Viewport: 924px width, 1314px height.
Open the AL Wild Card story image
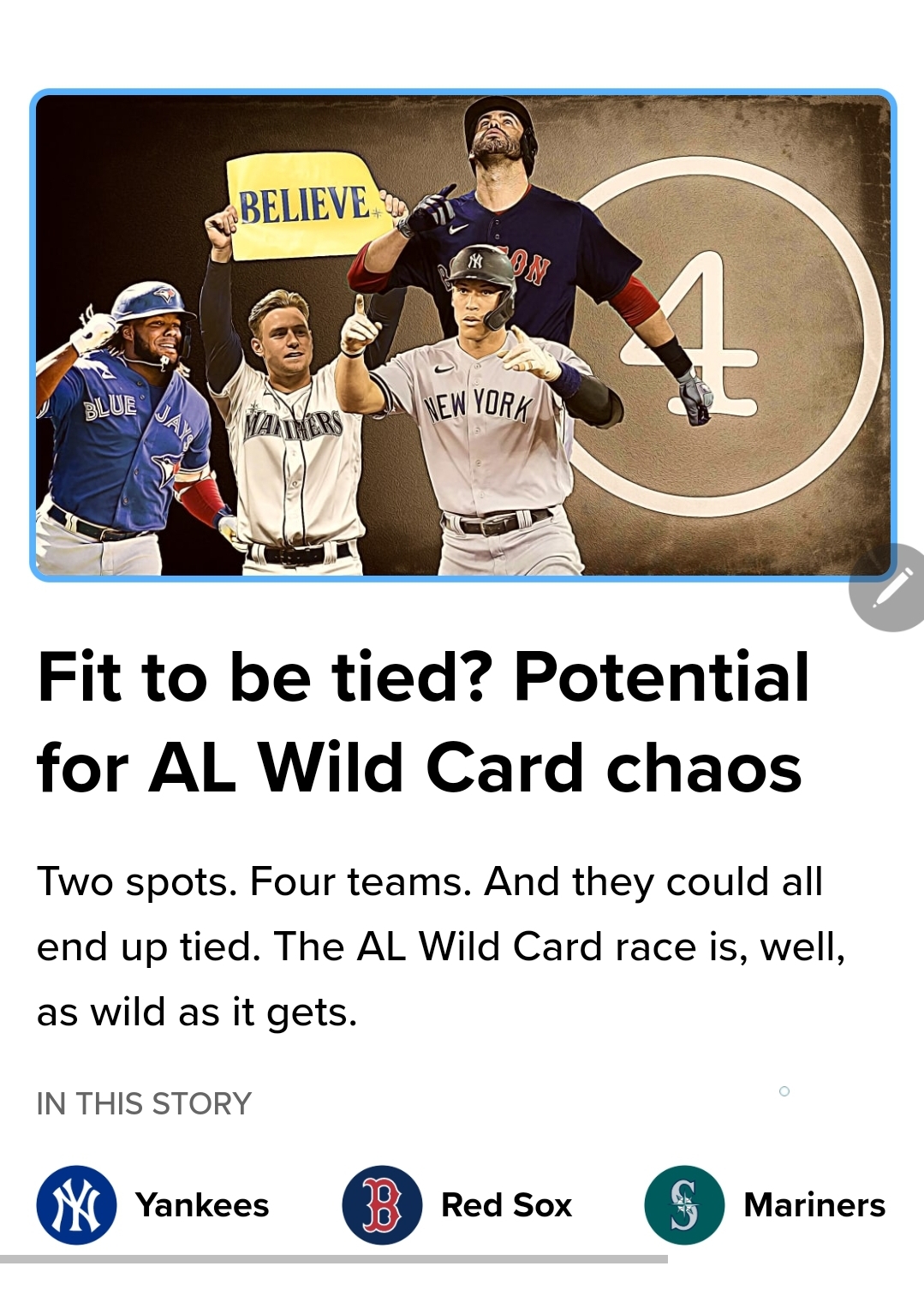[462, 335]
